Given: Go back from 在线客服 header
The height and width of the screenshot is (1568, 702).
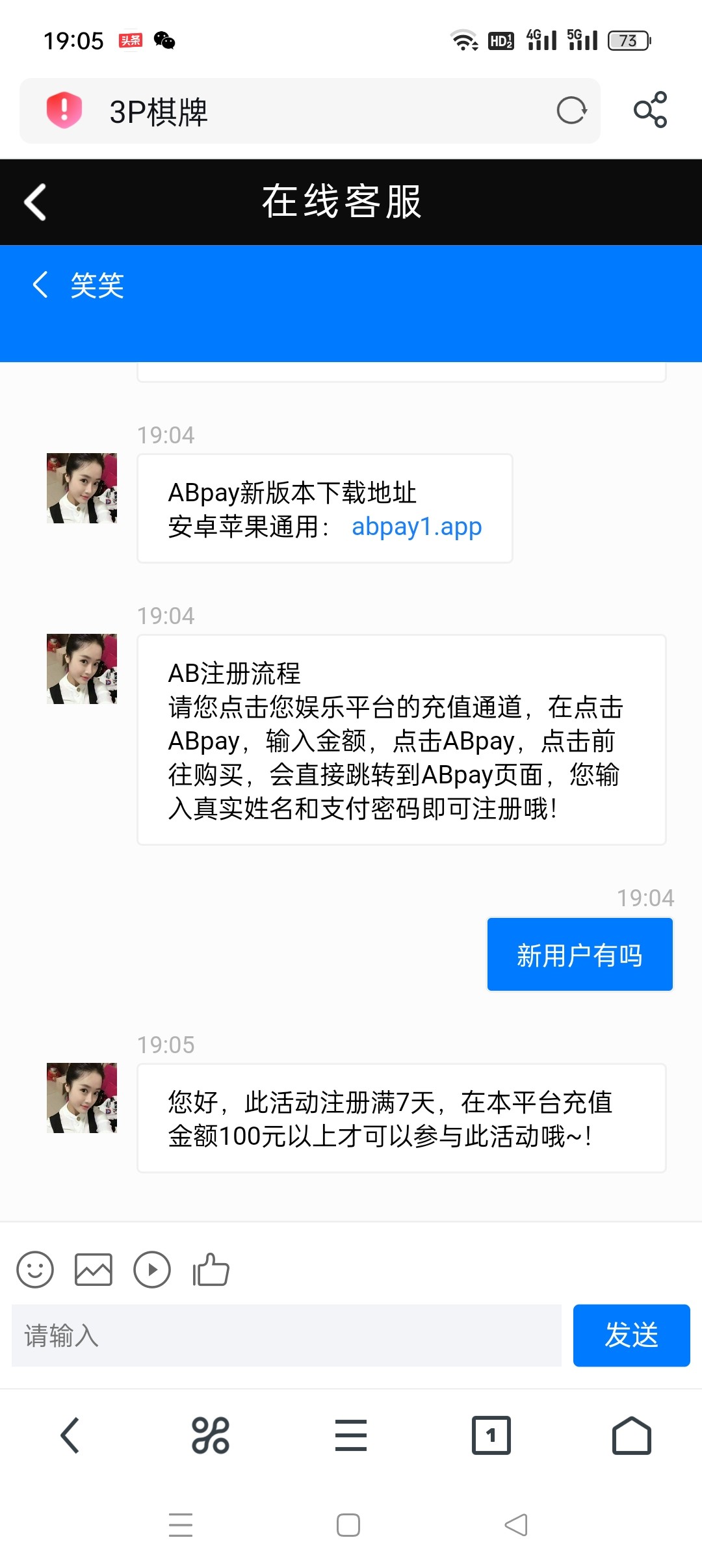Looking at the screenshot, I should tap(36, 202).
